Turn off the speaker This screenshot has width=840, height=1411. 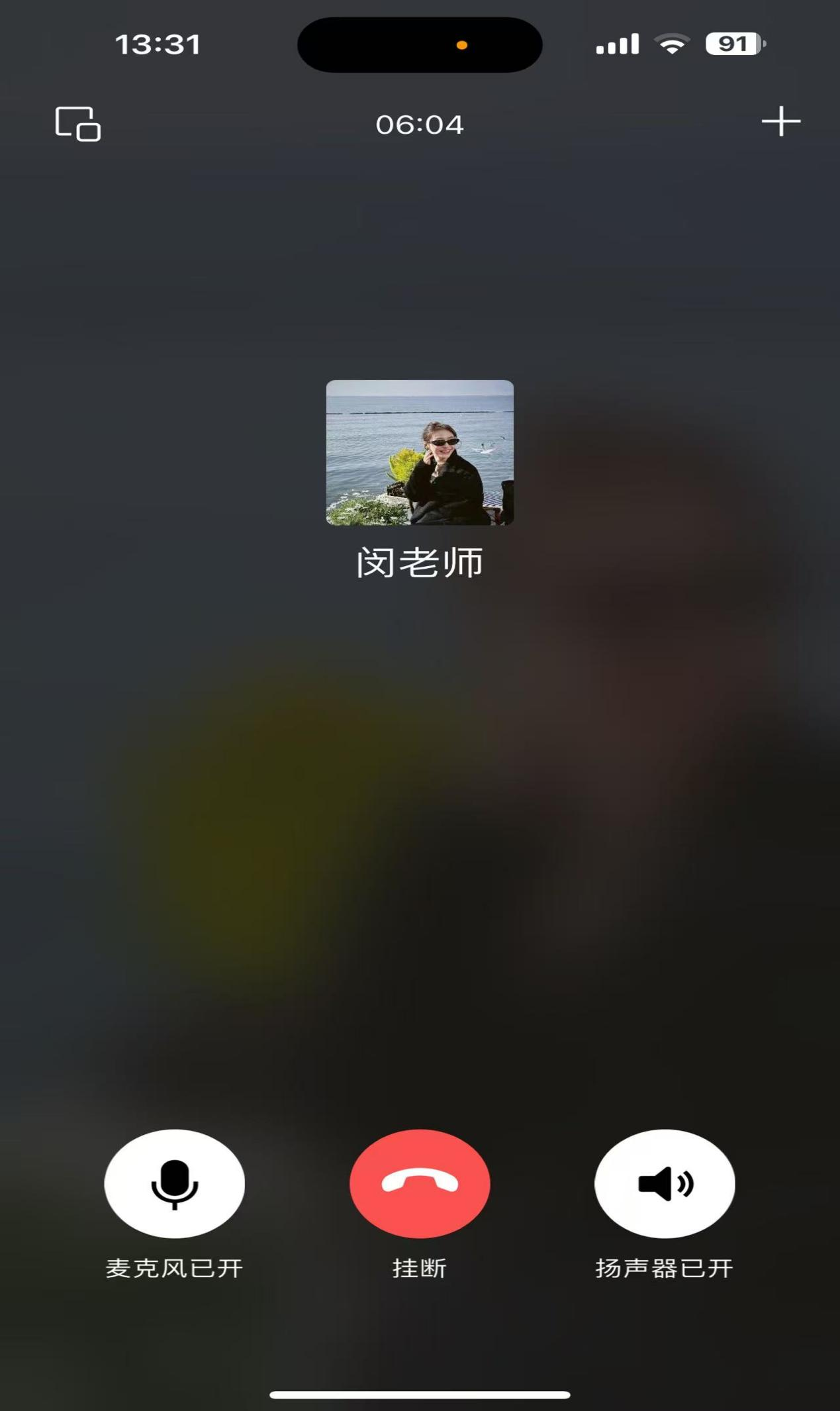[x=665, y=1183]
